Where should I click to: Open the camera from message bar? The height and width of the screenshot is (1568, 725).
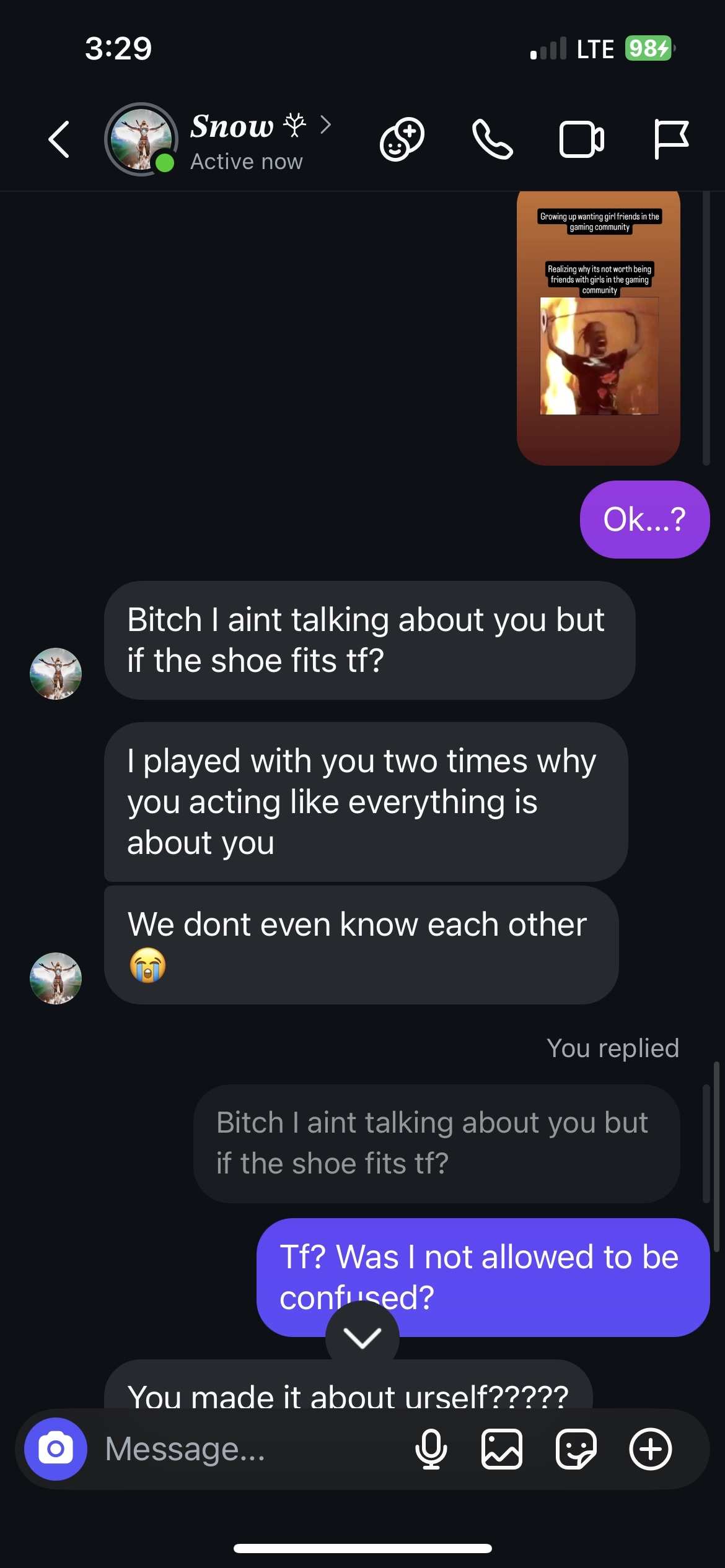click(56, 1449)
